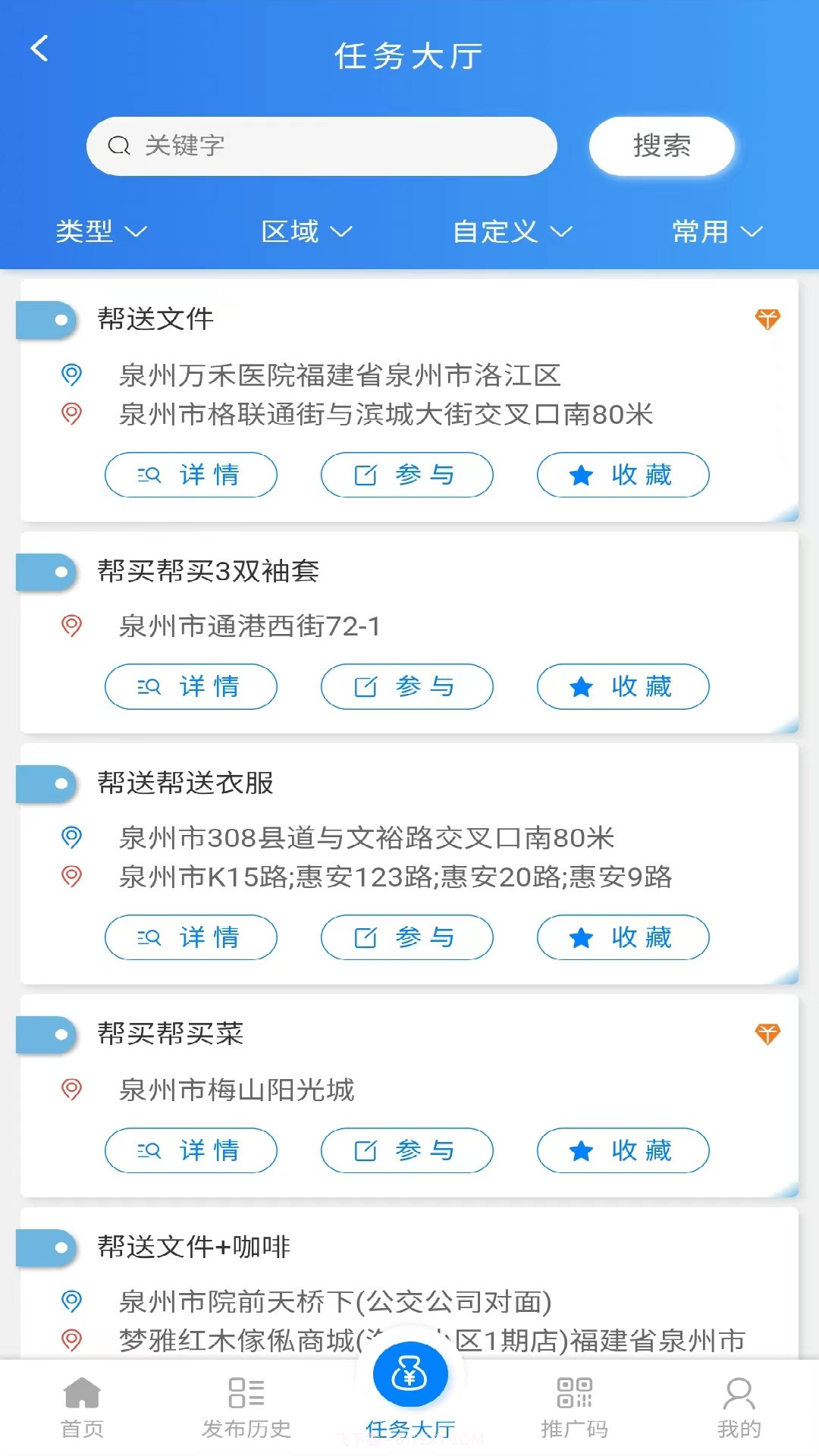819x1456 pixels.
Task: Tap the back arrow at the top left
Action: click(39, 48)
